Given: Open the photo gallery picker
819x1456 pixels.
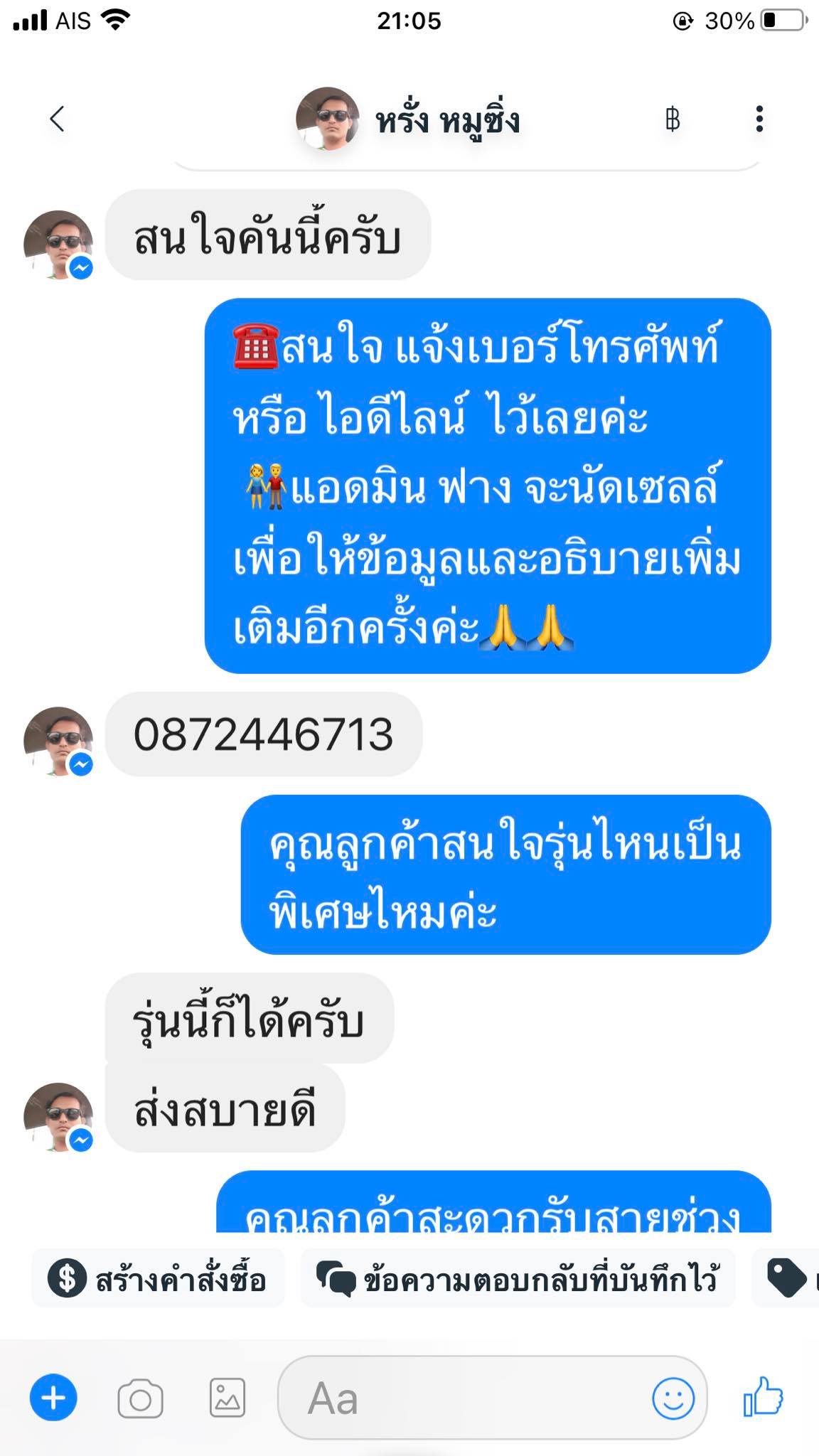Looking at the screenshot, I should pos(227,1398).
